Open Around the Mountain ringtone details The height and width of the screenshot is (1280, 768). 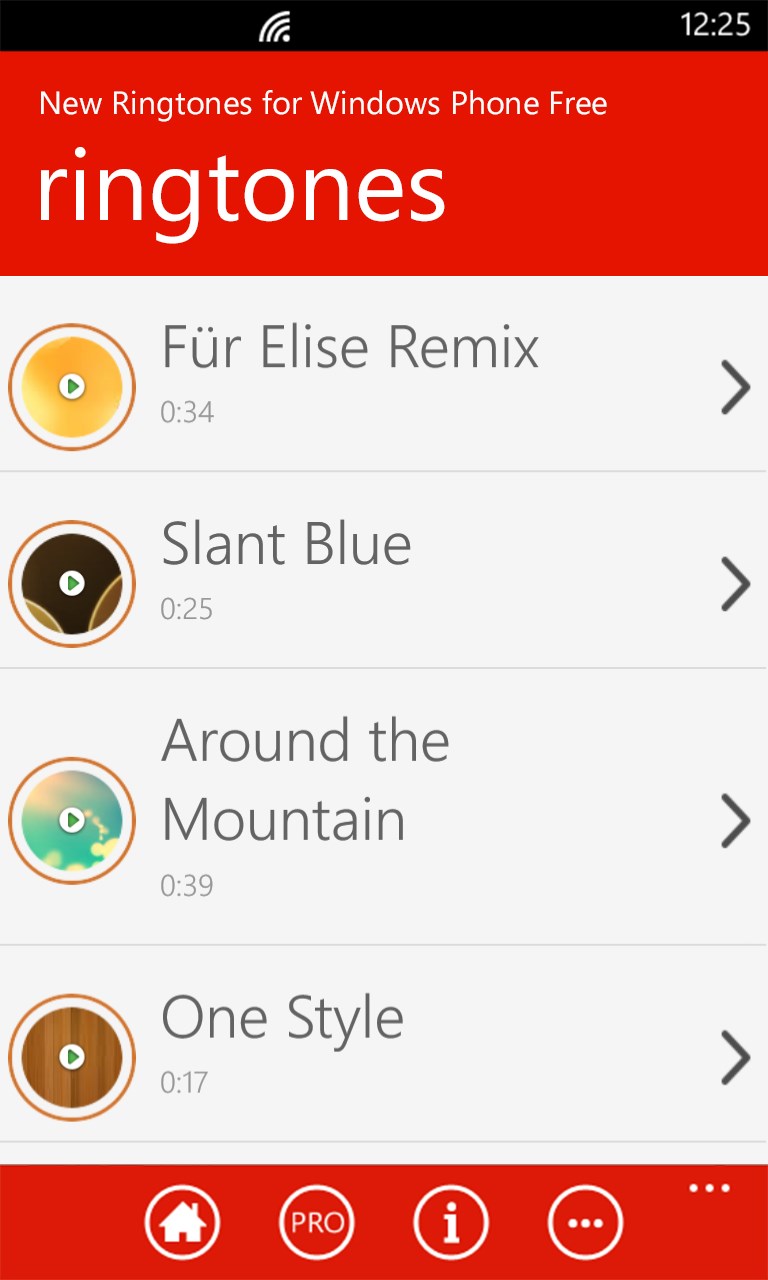click(x=735, y=821)
